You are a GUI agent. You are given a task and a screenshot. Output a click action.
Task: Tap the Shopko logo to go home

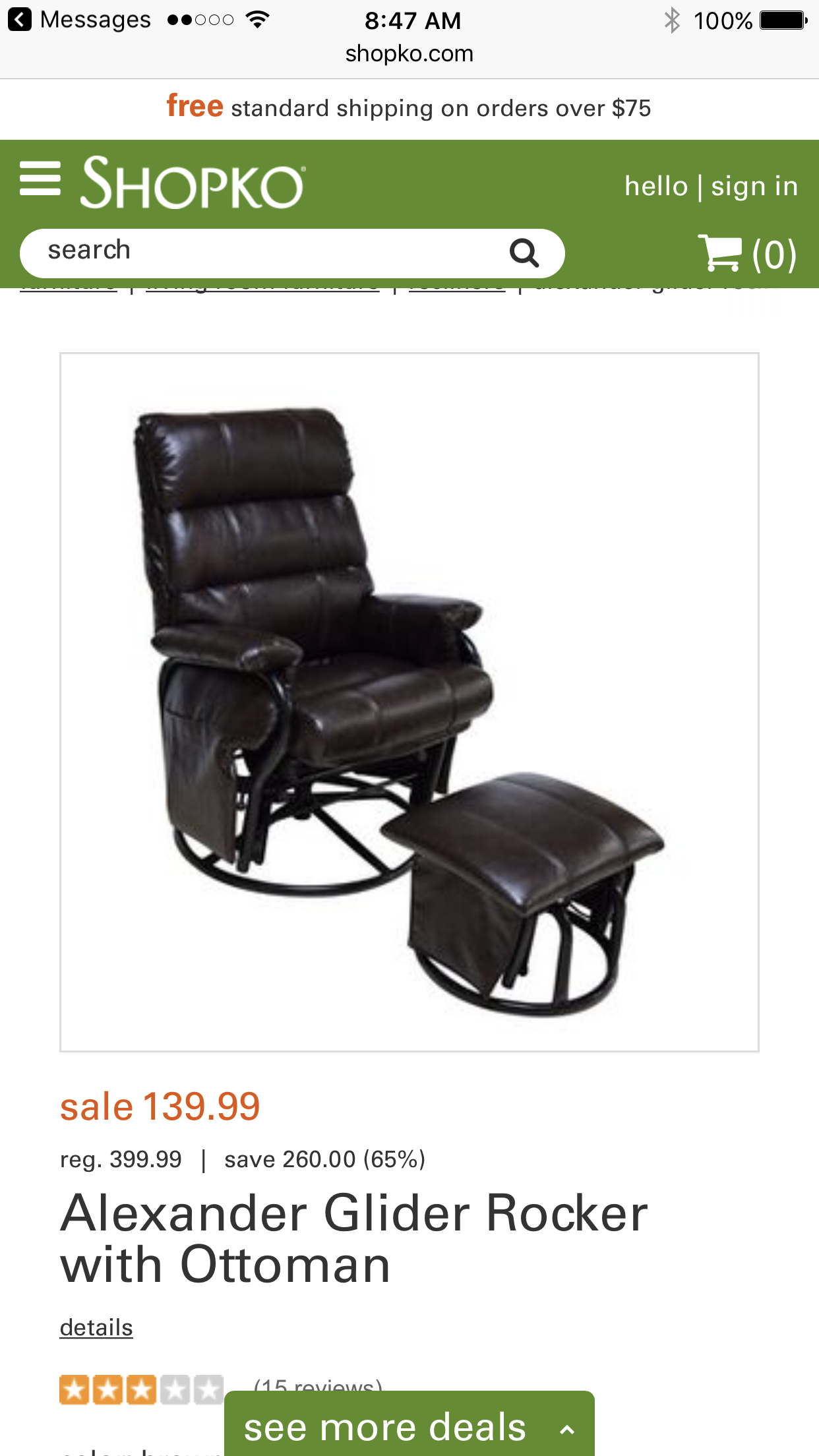[x=193, y=183]
